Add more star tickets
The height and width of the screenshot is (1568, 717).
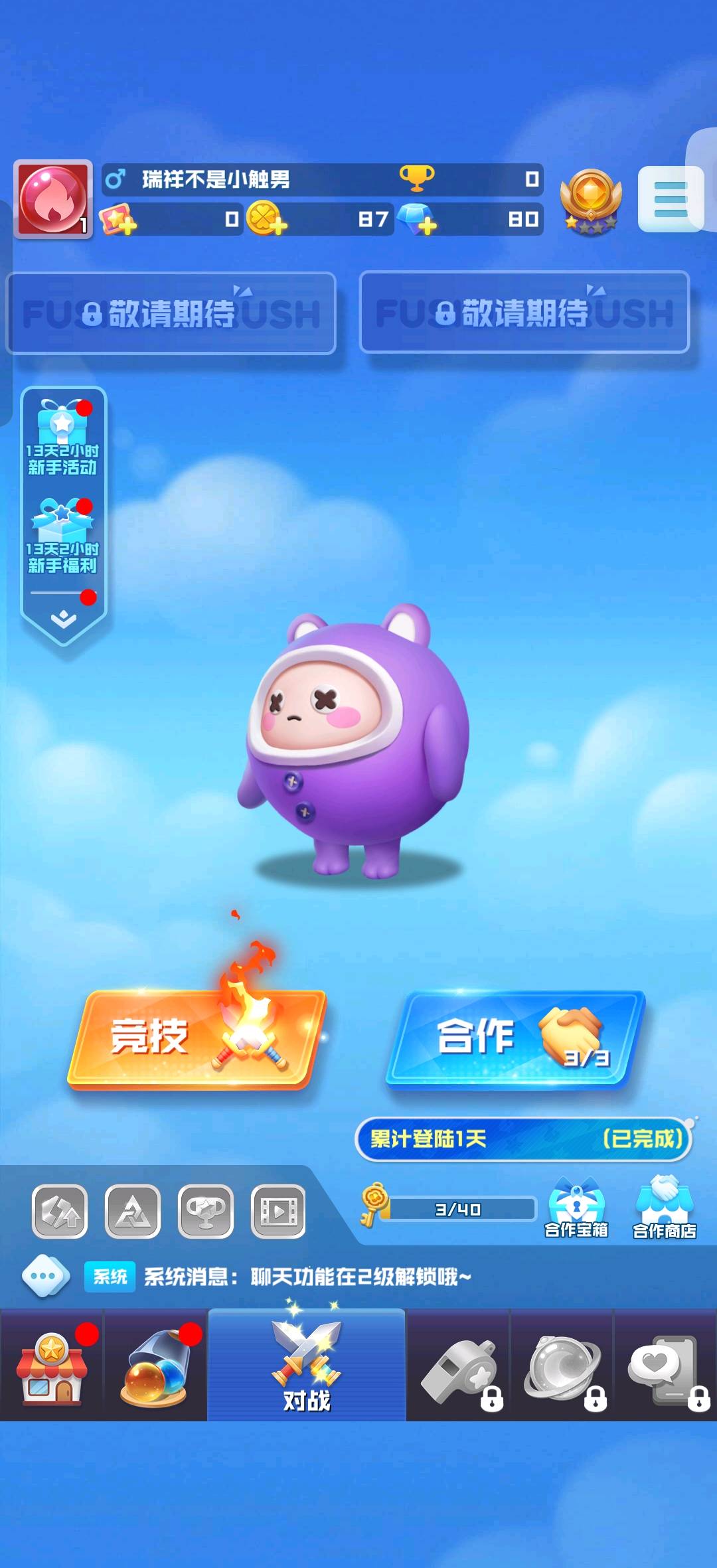coord(118,219)
